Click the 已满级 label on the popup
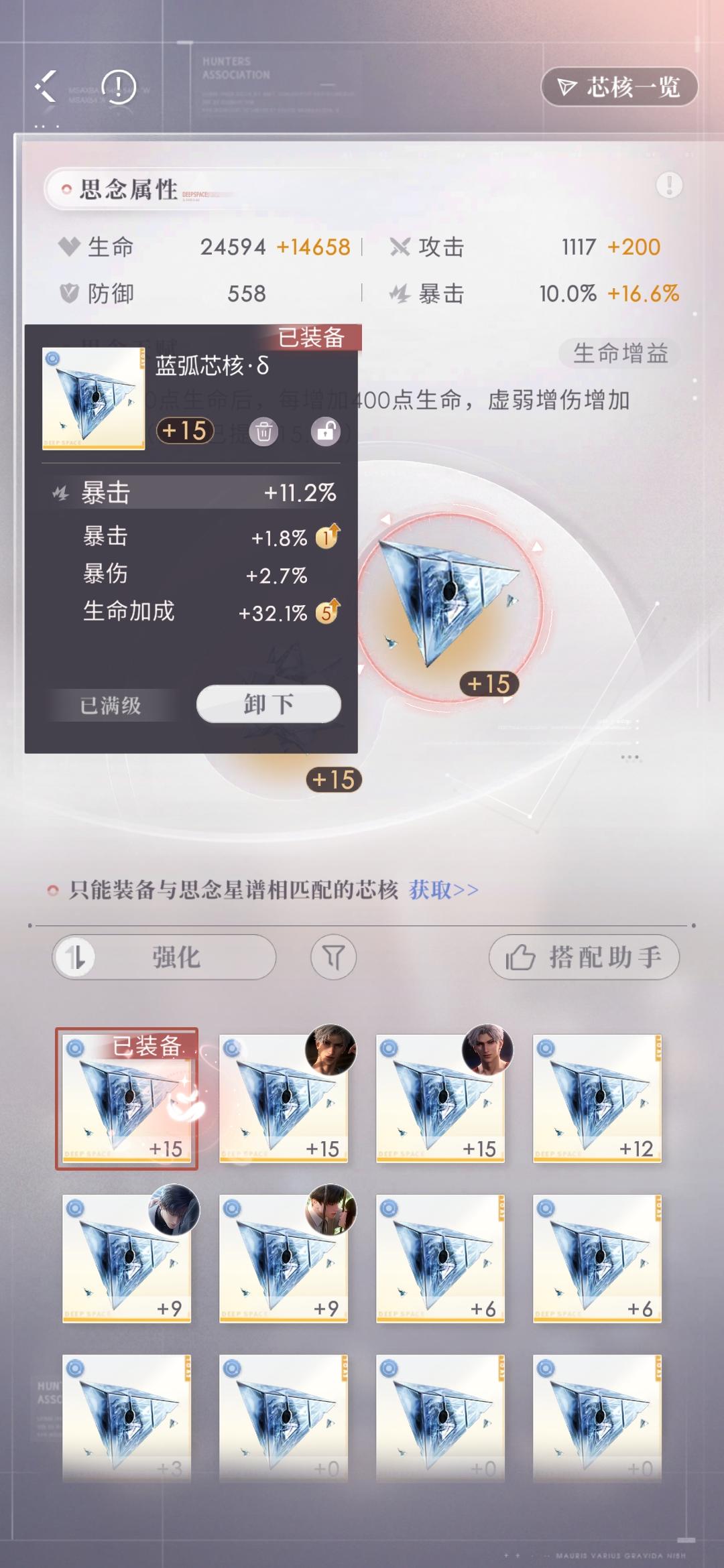The image size is (724, 1568). point(109,704)
